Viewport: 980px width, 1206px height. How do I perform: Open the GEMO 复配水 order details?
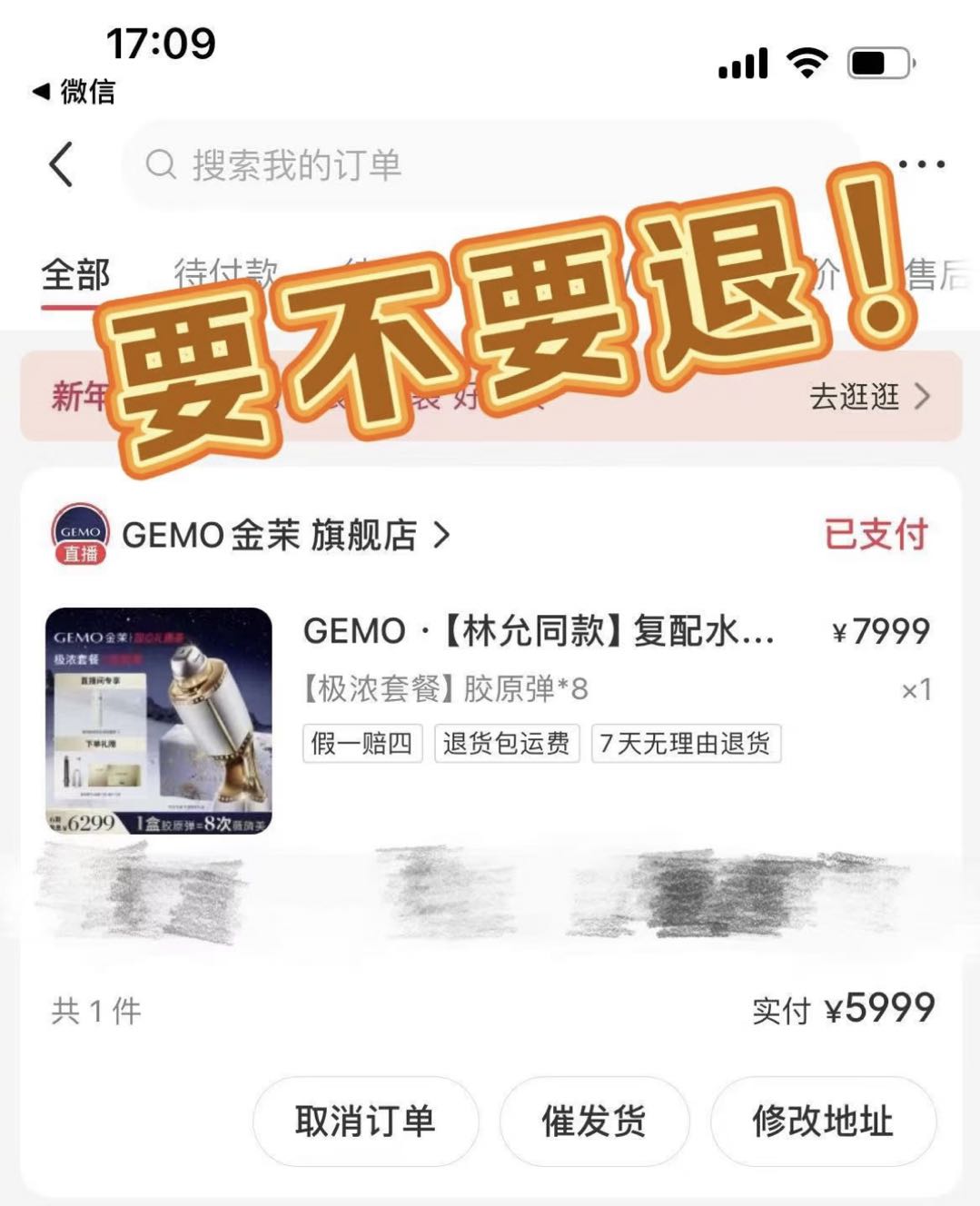click(538, 631)
